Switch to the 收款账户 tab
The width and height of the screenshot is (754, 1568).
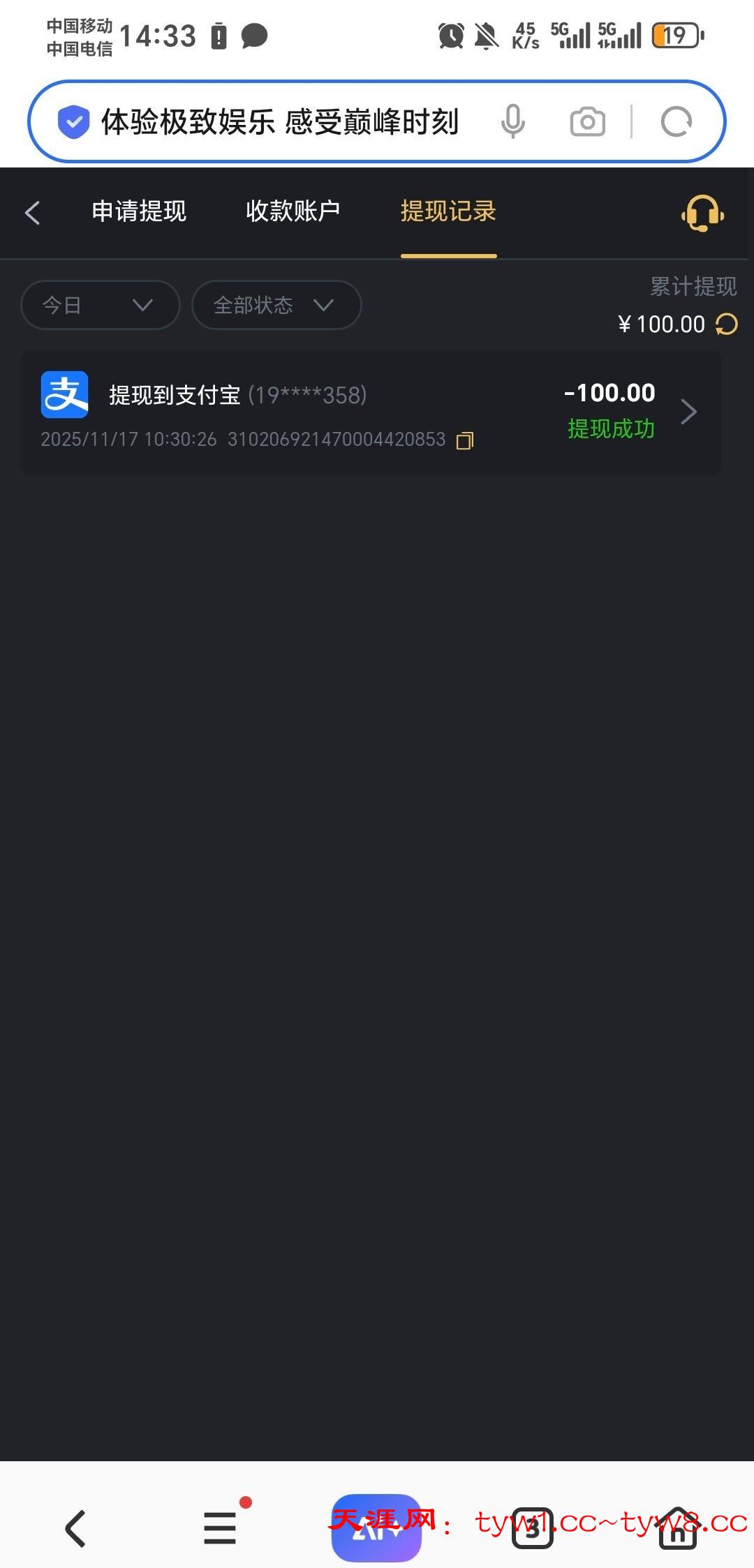tap(293, 211)
